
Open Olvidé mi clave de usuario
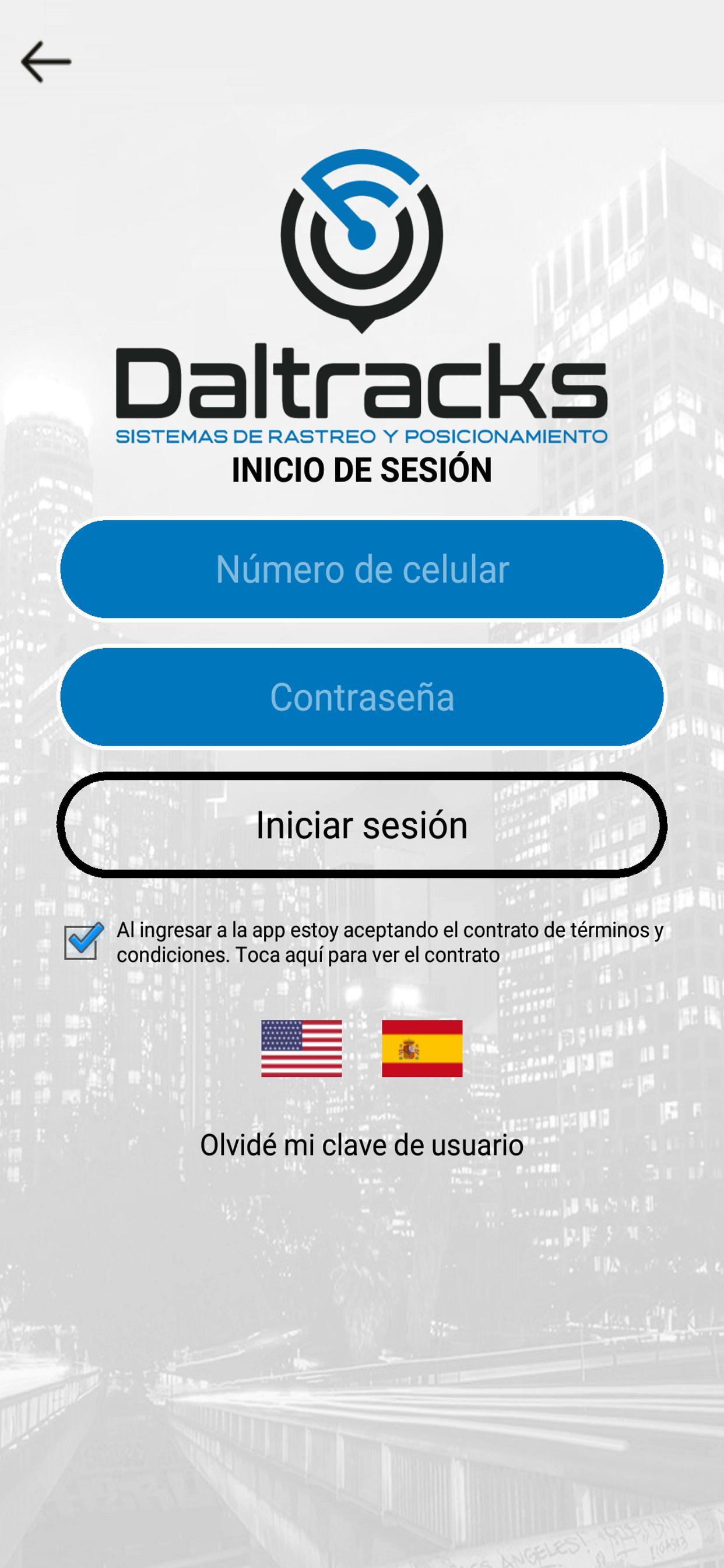[x=362, y=1145]
